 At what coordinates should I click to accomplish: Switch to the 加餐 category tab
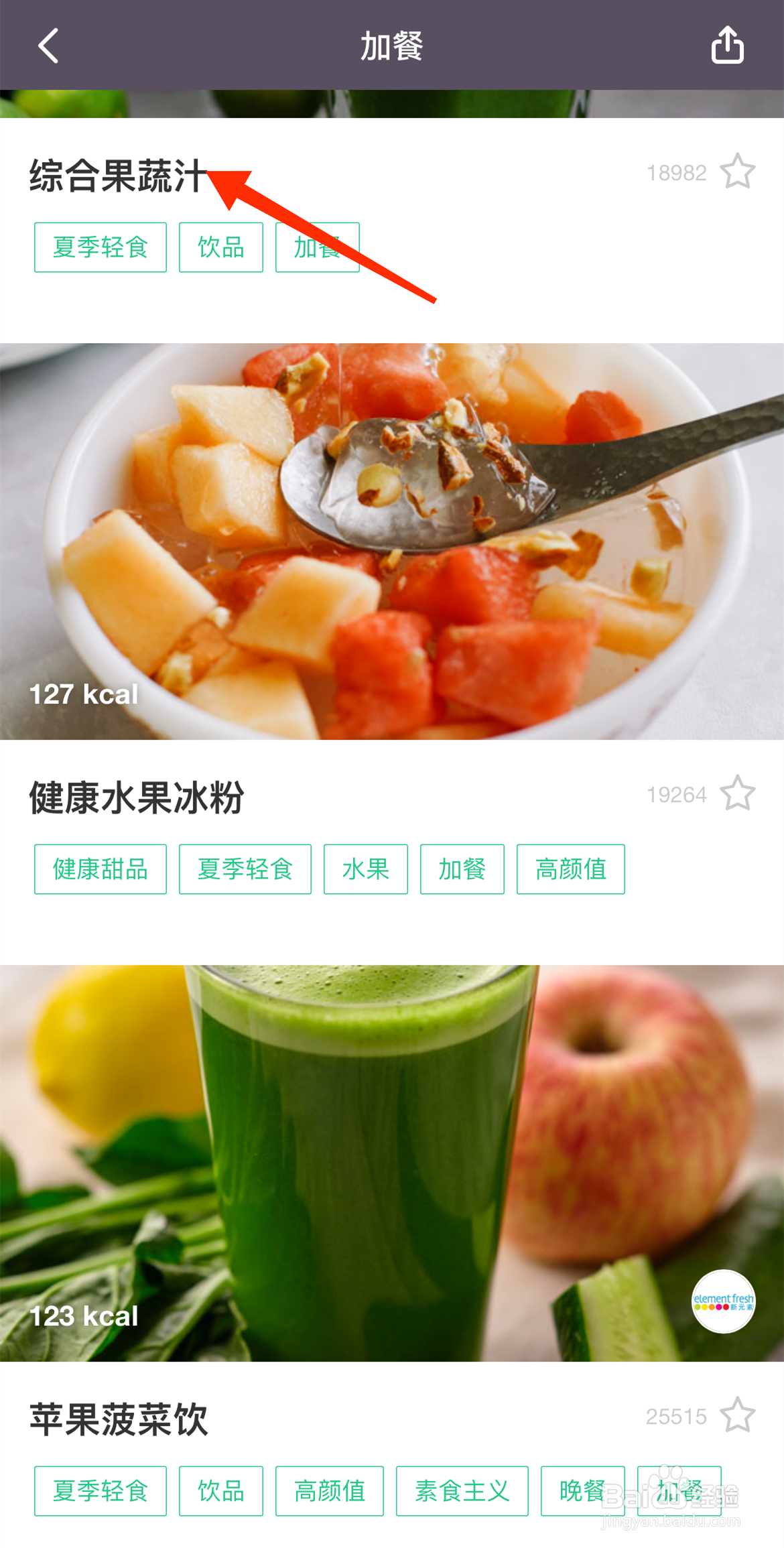click(x=392, y=47)
